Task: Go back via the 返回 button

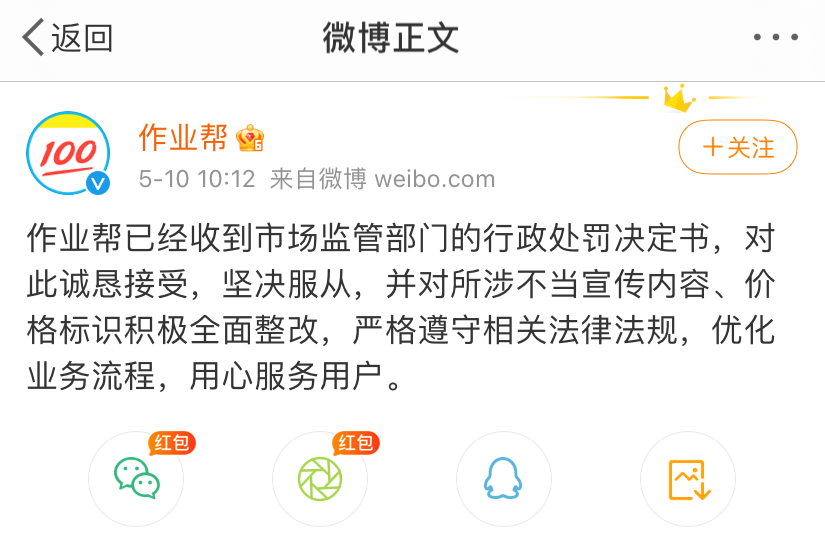Action: pyautogui.click(x=67, y=38)
